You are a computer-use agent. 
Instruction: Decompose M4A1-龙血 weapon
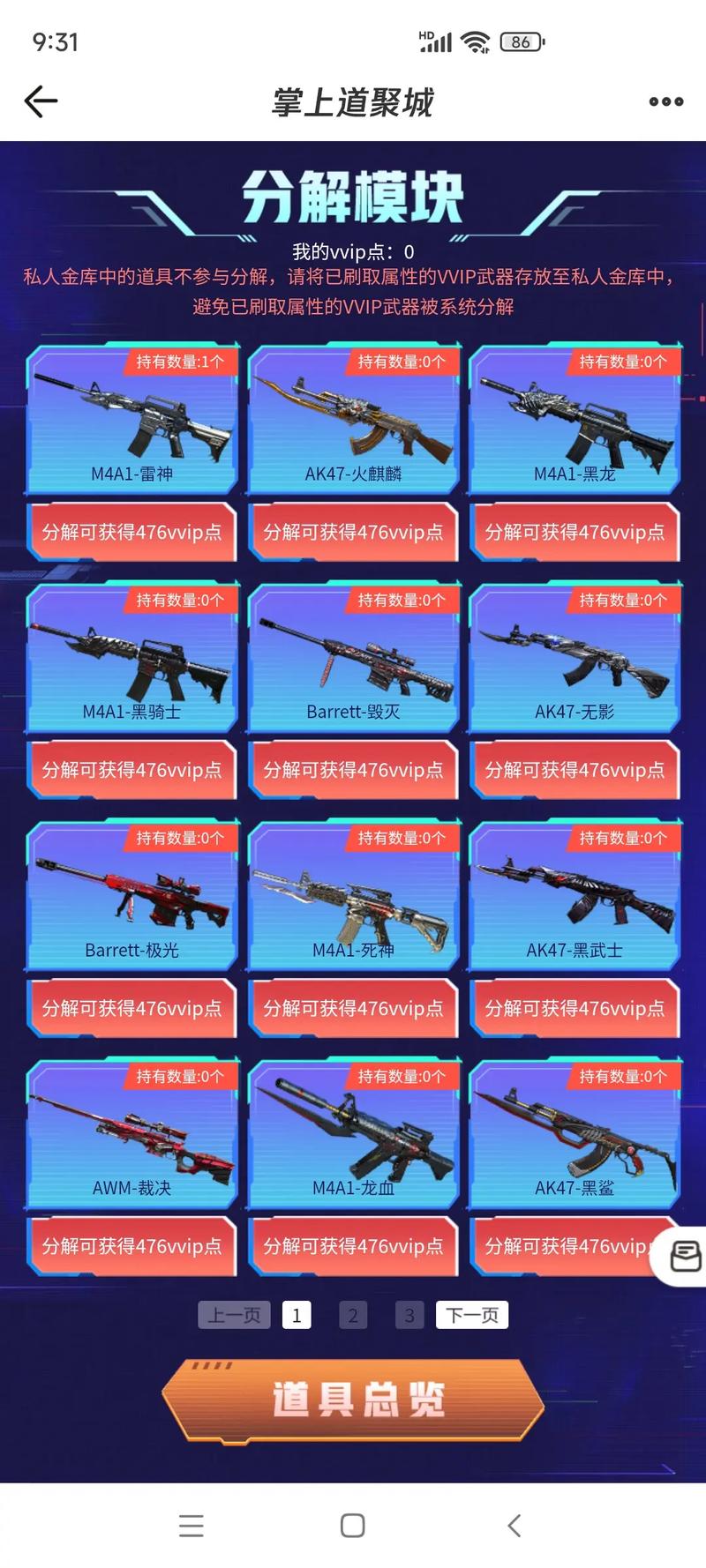pyautogui.click(x=353, y=1246)
